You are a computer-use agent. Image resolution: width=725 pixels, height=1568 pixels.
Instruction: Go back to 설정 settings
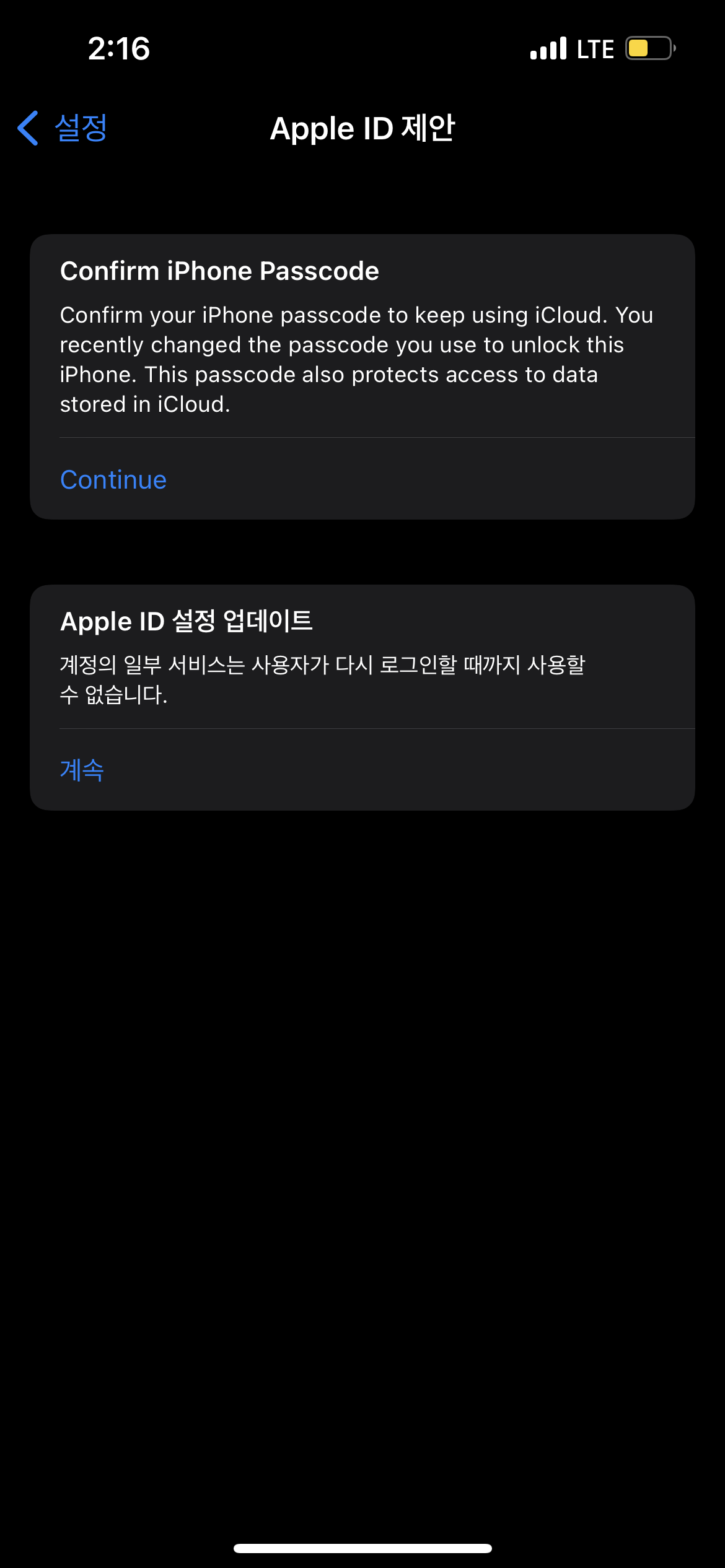pos(63,128)
